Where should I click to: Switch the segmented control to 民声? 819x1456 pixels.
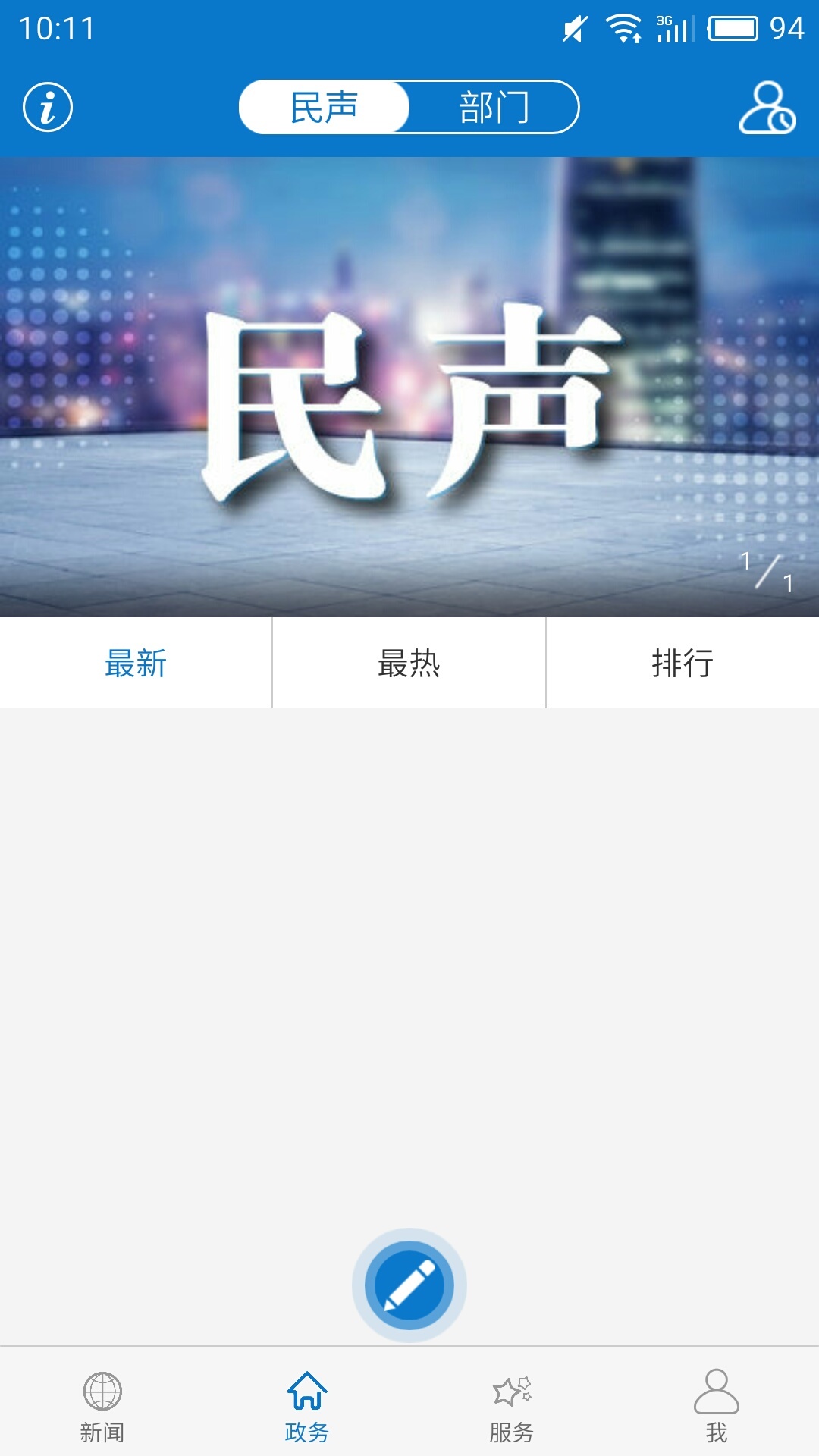[x=325, y=107]
